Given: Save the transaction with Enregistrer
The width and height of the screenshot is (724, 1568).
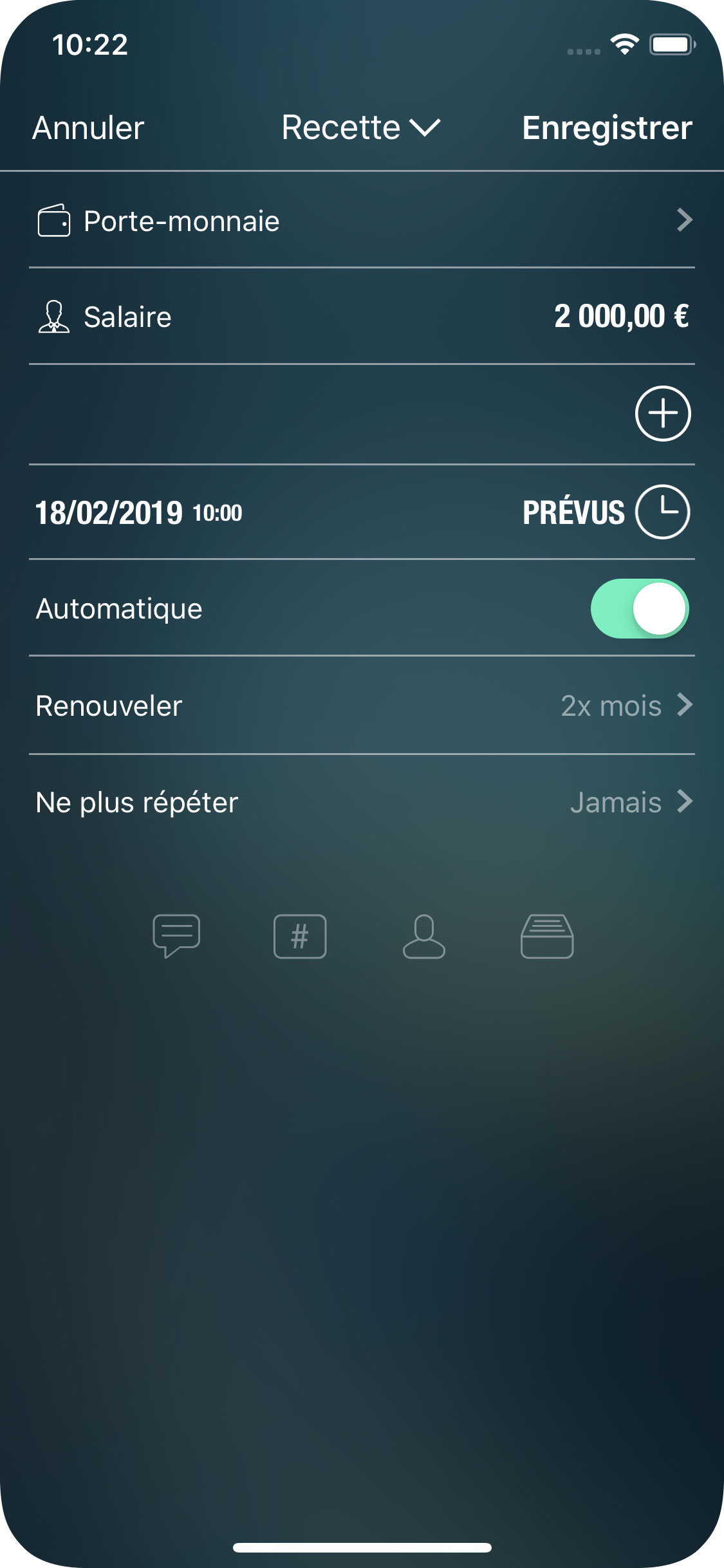Looking at the screenshot, I should click(607, 127).
